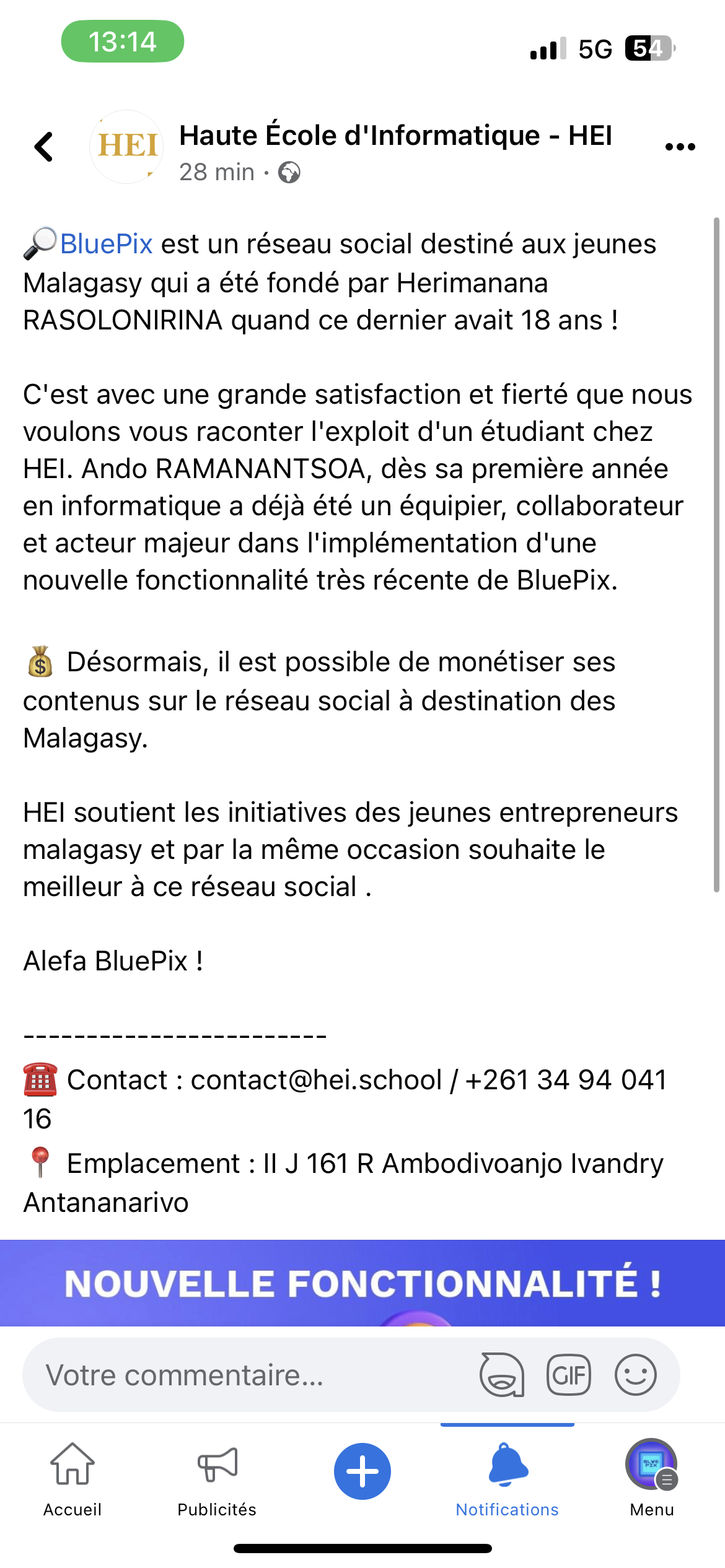Image resolution: width=725 pixels, height=1568 pixels.
Task: Open the Menu tab
Action: [x=651, y=1479]
